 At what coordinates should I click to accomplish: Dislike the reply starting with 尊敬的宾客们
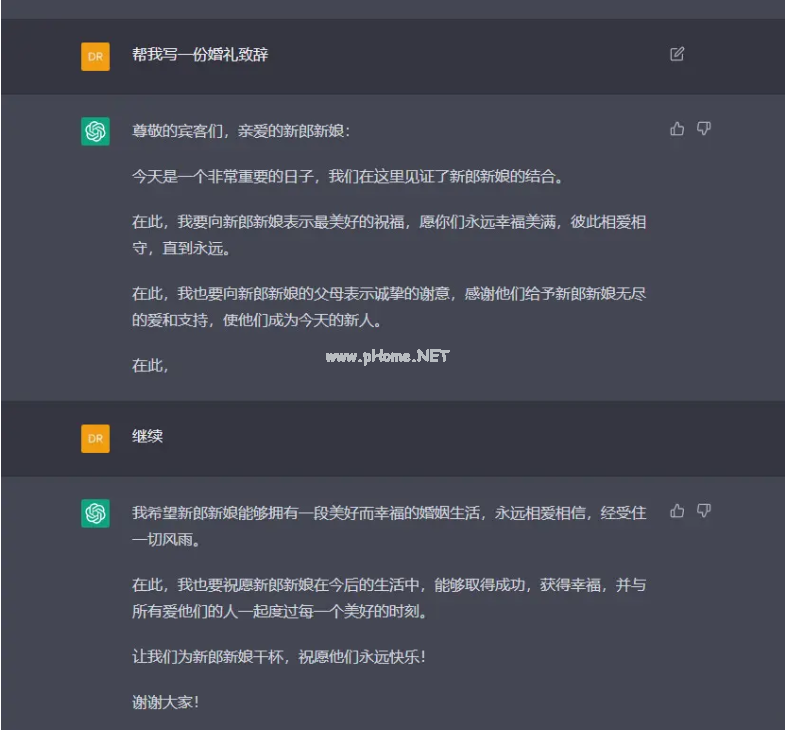point(704,129)
